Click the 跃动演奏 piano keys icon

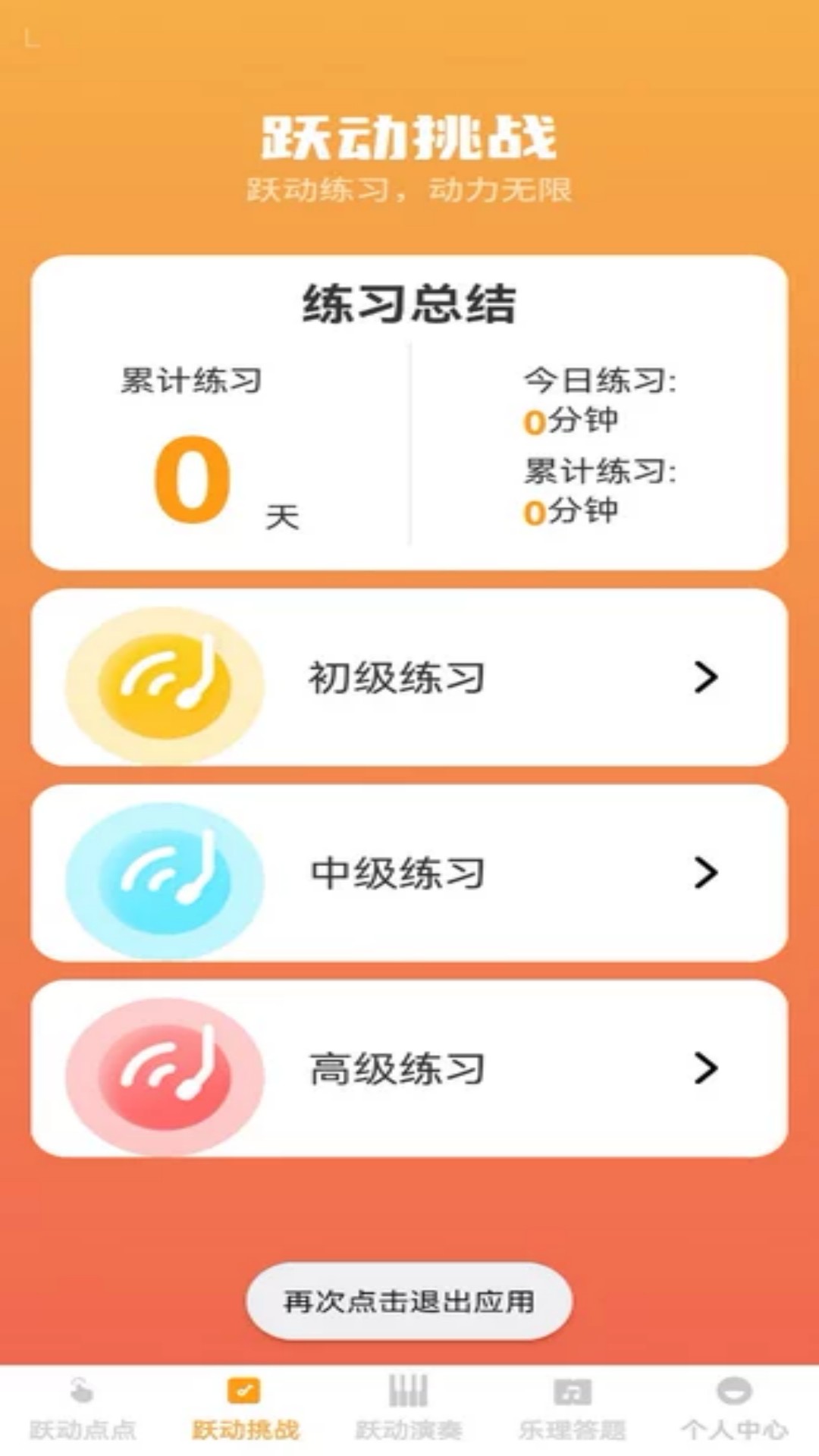pyautogui.click(x=409, y=1395)
